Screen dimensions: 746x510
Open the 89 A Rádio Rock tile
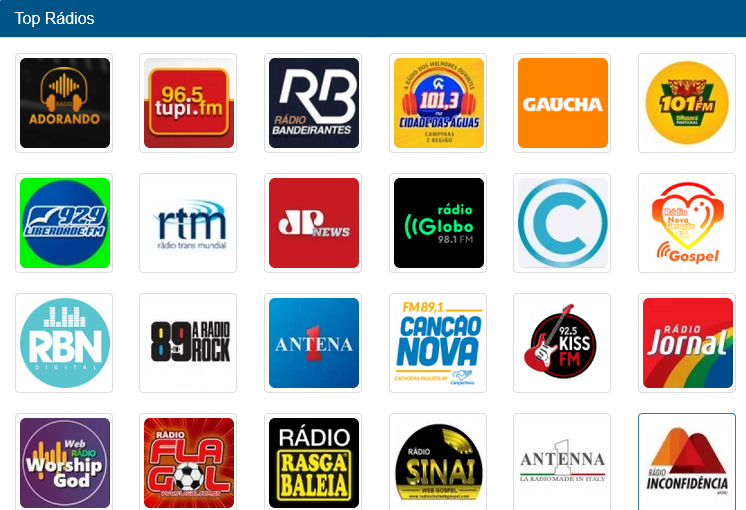tap(188, 343)
